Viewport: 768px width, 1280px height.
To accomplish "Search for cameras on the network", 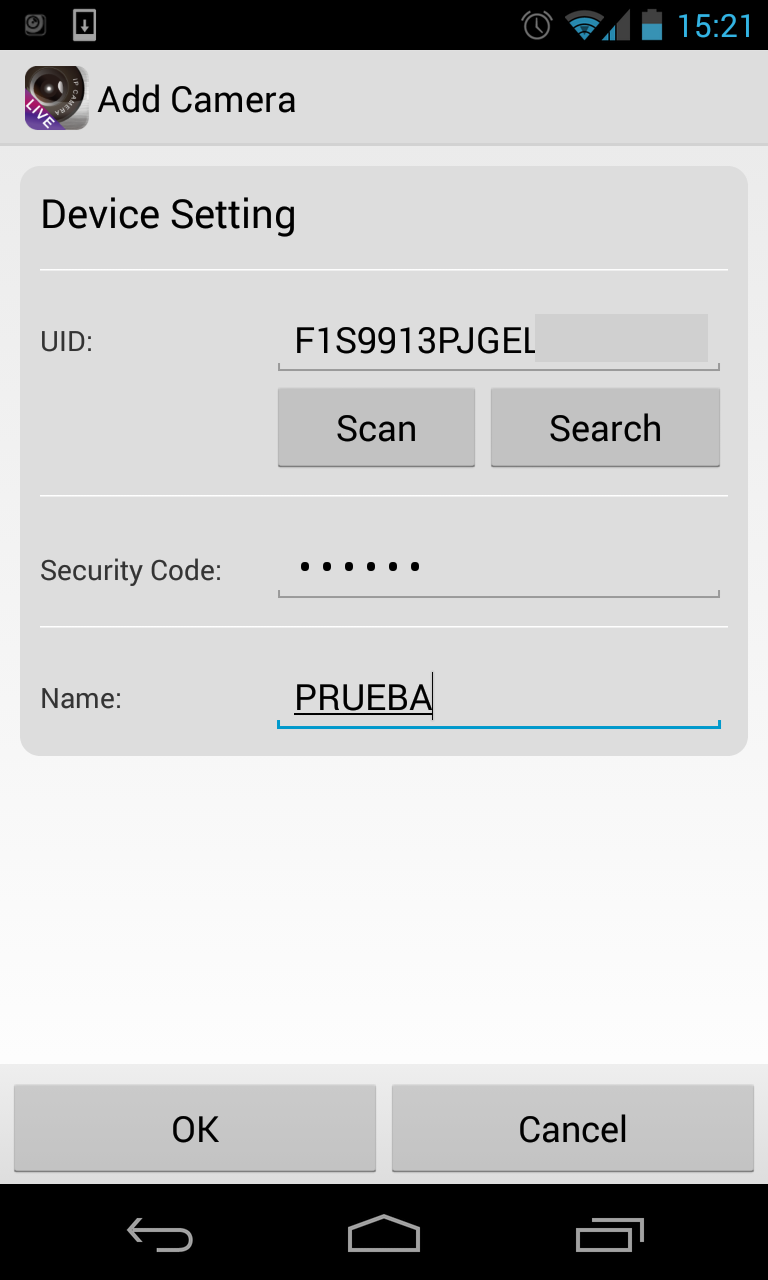I will [605, 428].
